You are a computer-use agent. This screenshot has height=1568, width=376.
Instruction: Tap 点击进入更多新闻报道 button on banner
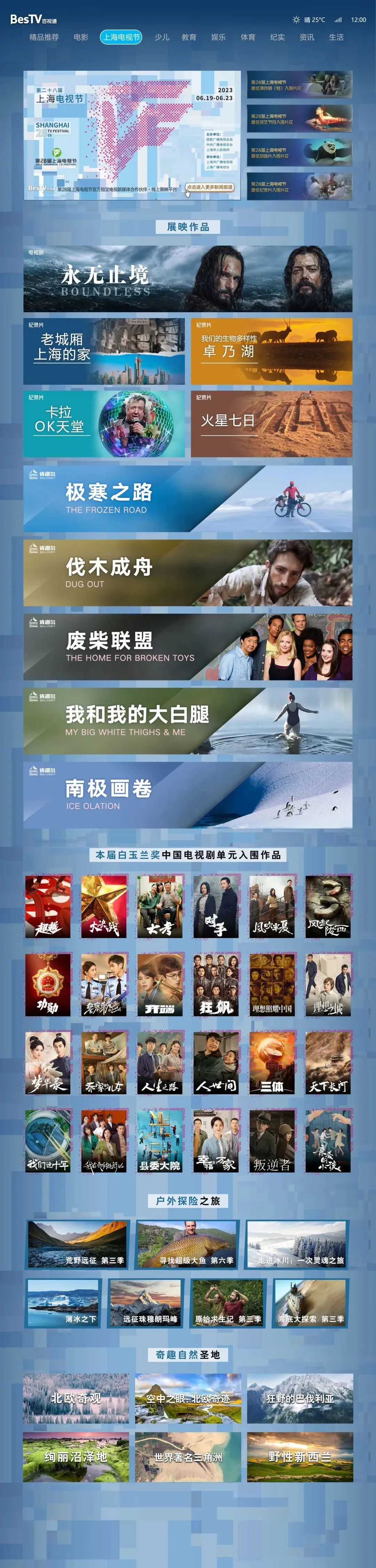[210, 187]
